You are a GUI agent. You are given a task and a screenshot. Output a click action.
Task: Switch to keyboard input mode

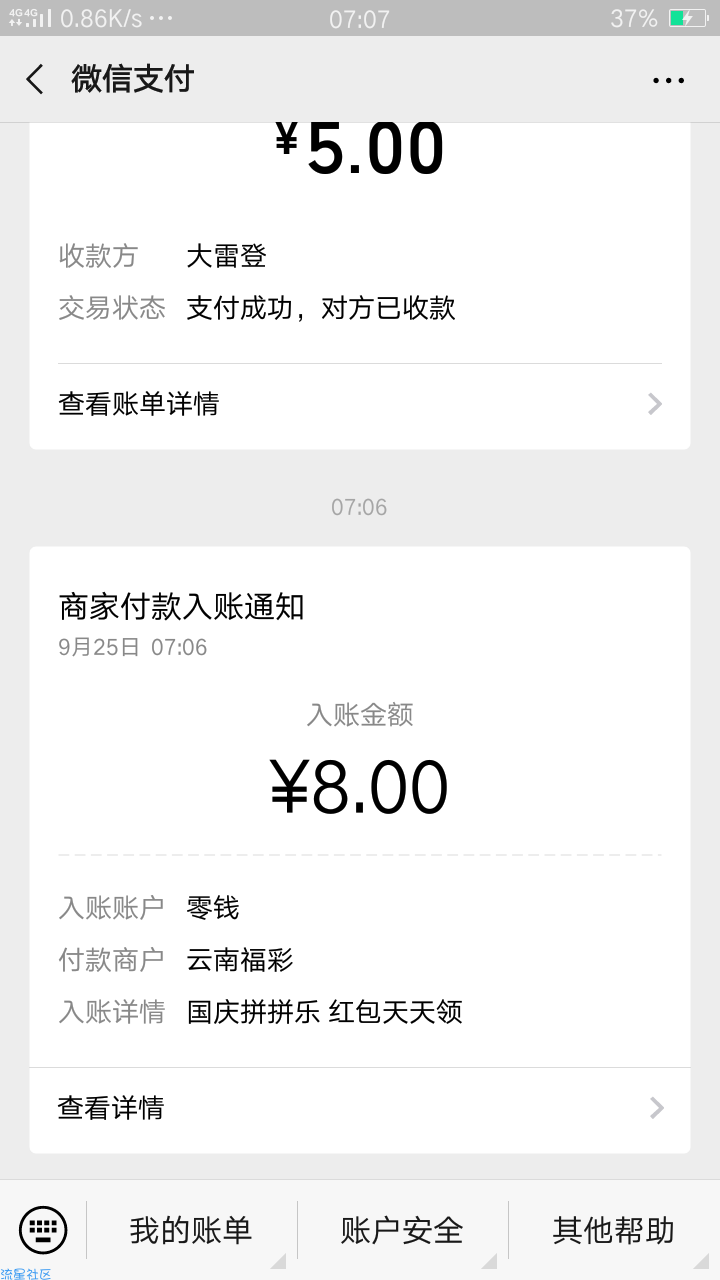click(x=43, y=1230)
